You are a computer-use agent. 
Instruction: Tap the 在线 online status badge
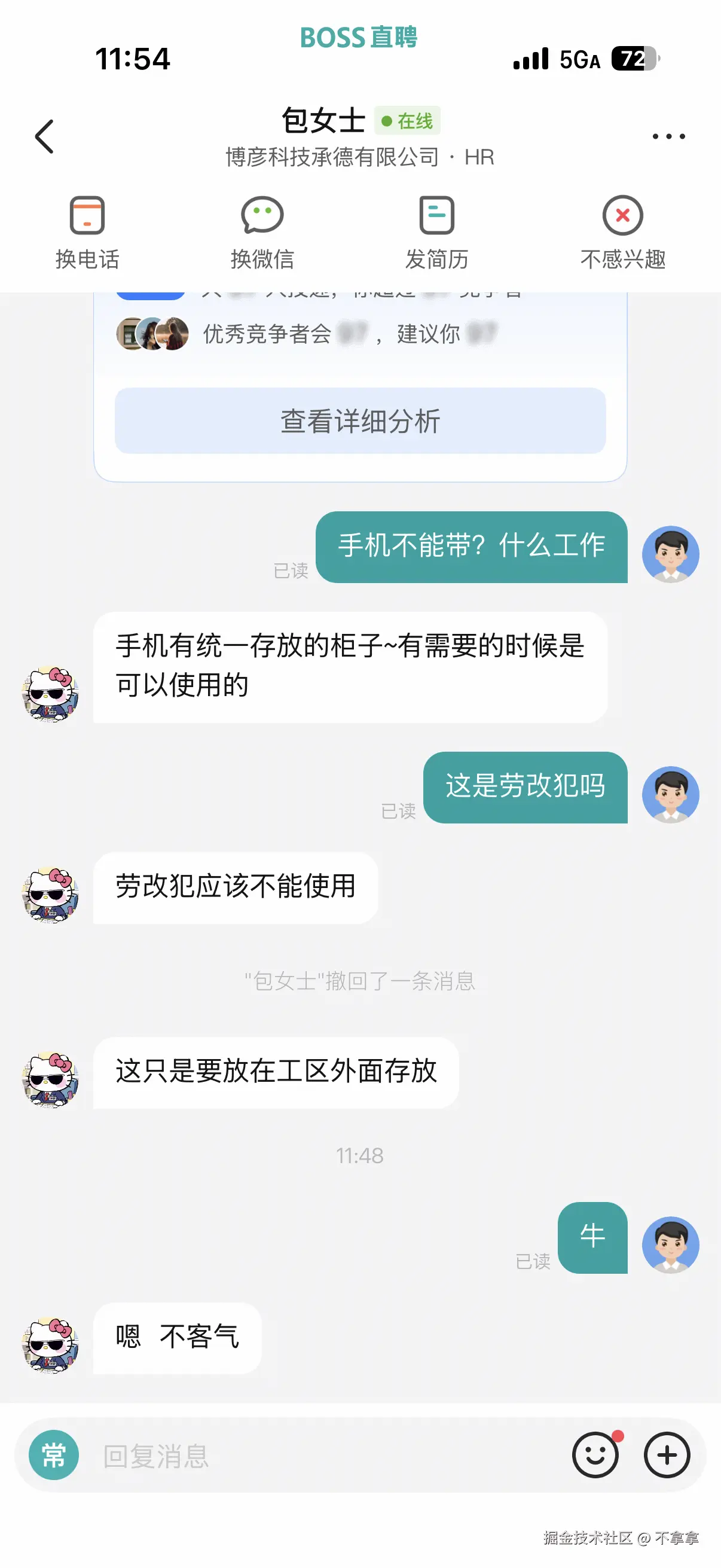pos(408,121)
